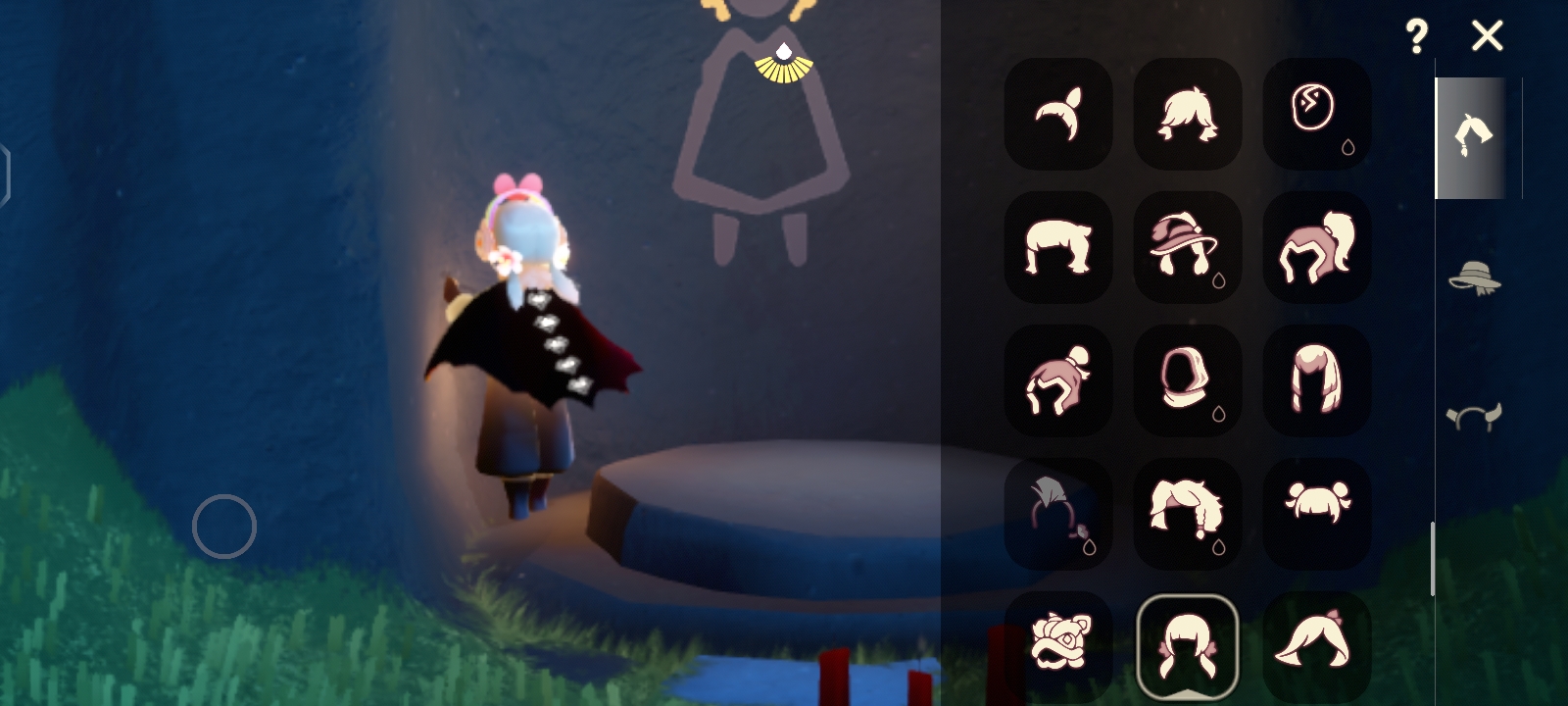The image size is (1568, 706).
Task: Select the cracked egg mask hairstyle
Action: [1316, 114]
